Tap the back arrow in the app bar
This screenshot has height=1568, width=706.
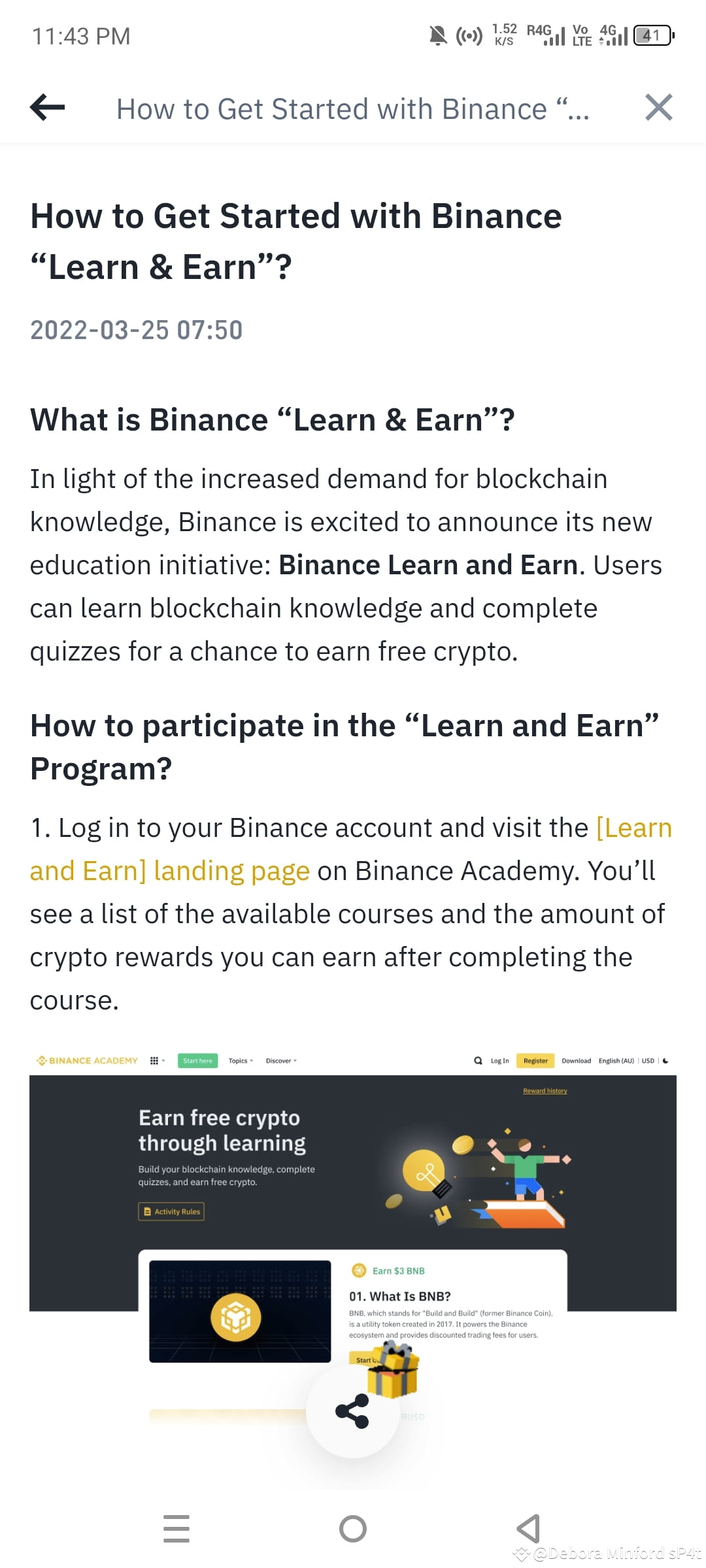[46, 108]
